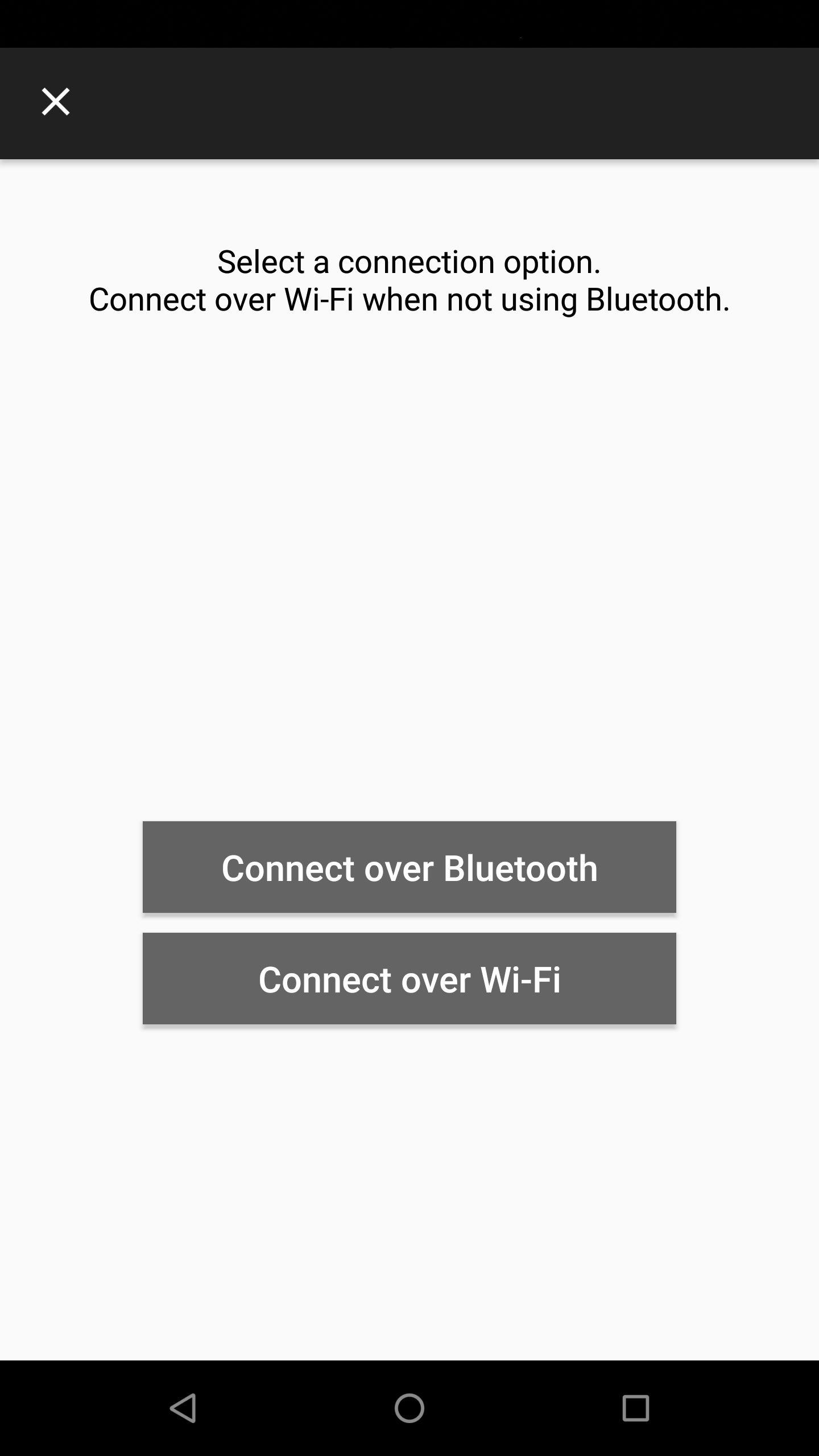This screenshot has height=1456, width=819.
Task: Choose Connect over Wi-Fi
Action: point(409,979)
